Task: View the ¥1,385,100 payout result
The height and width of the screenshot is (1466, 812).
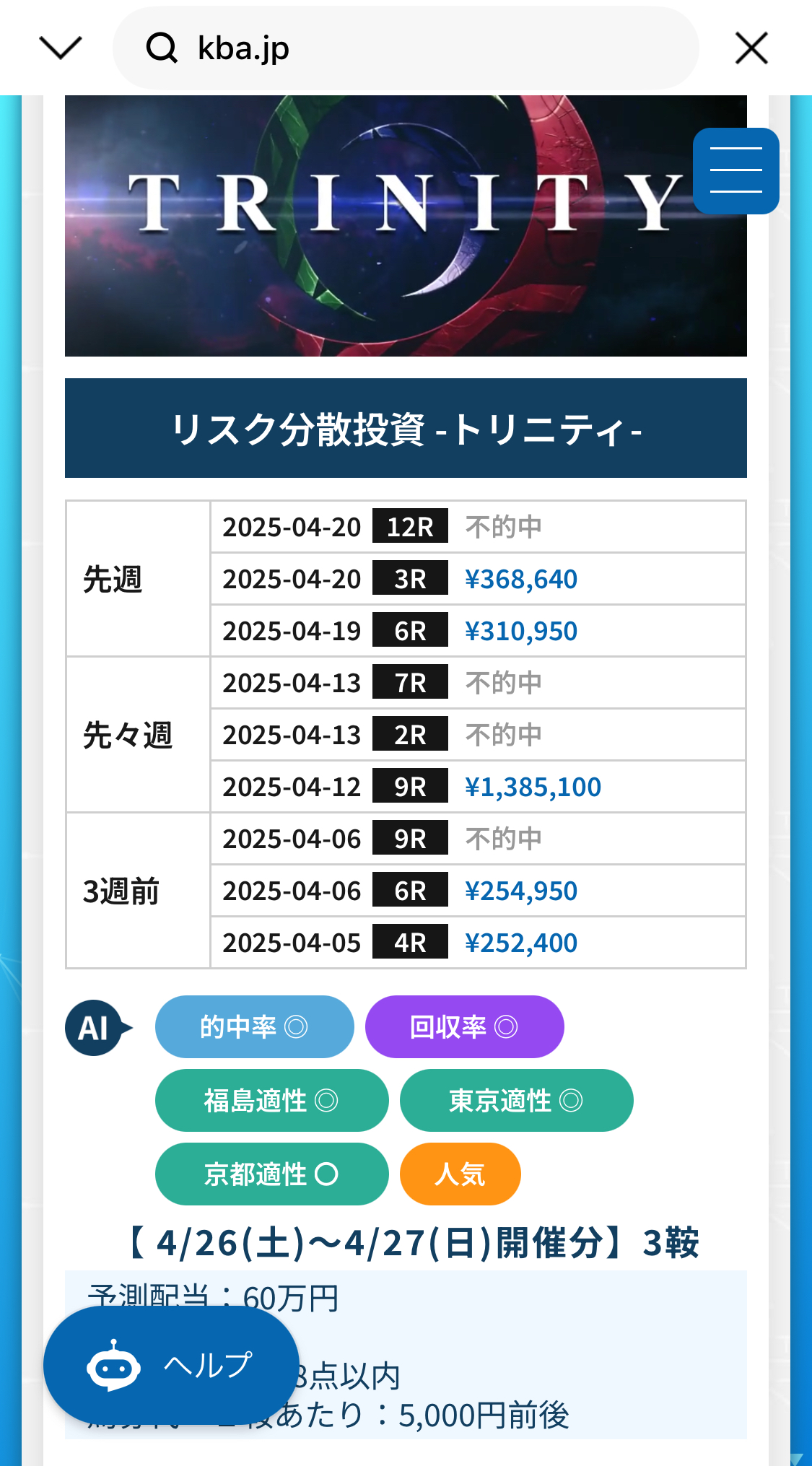Action: tap(533, 787)
